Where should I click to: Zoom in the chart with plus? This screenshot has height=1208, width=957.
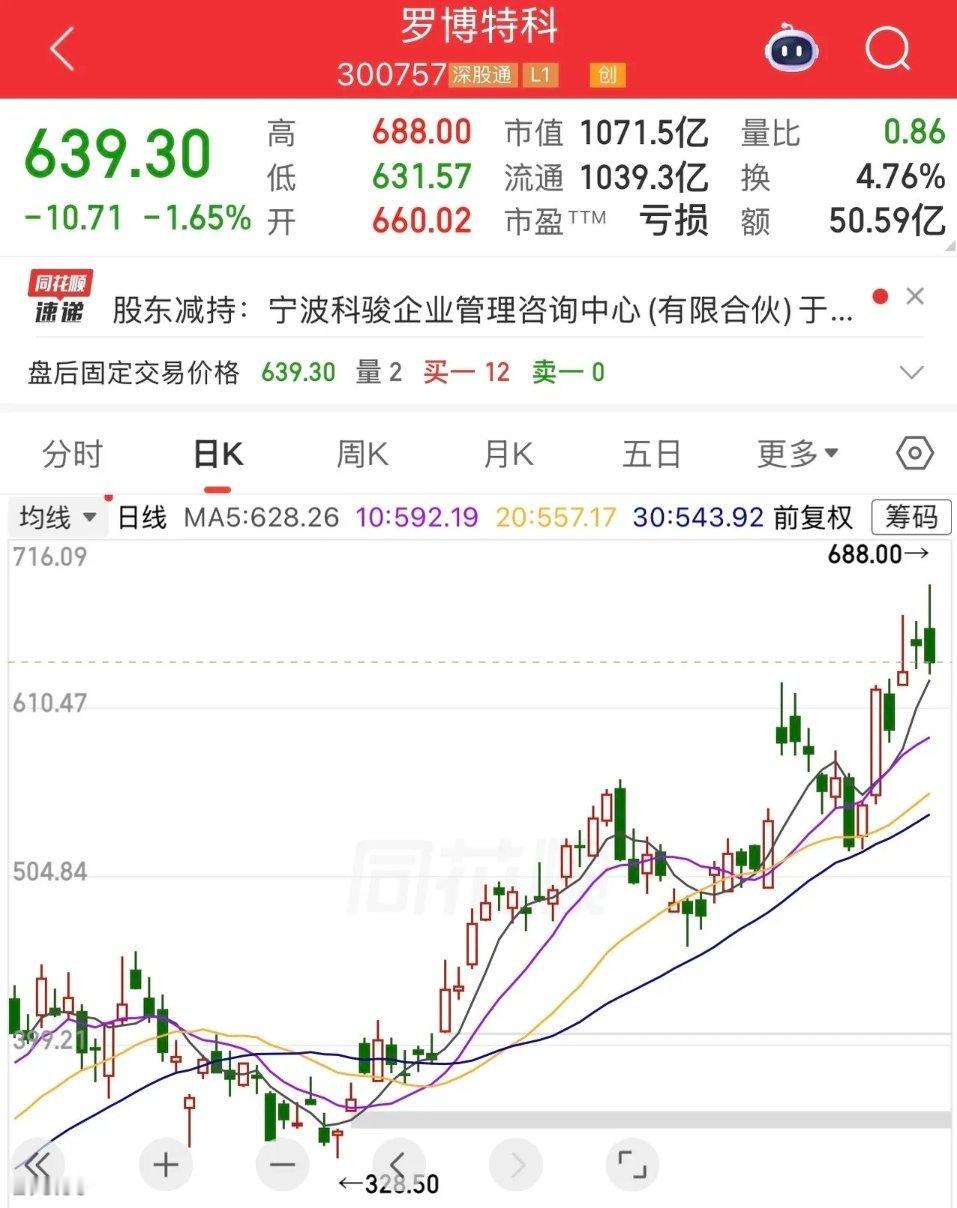(x=165, y=1164)
